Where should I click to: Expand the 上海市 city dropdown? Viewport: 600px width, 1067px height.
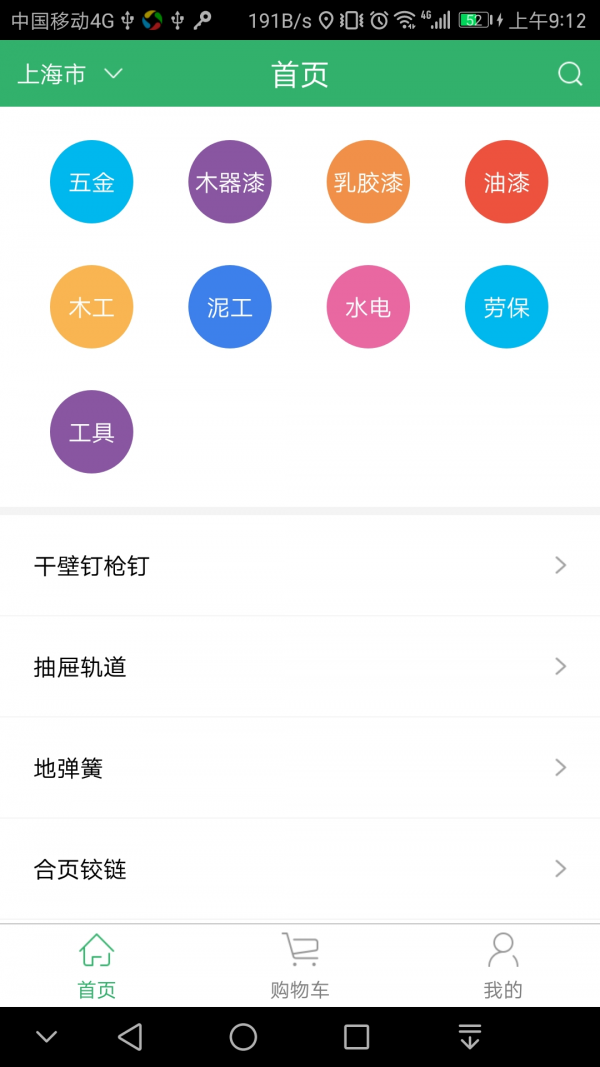(70, 74)
